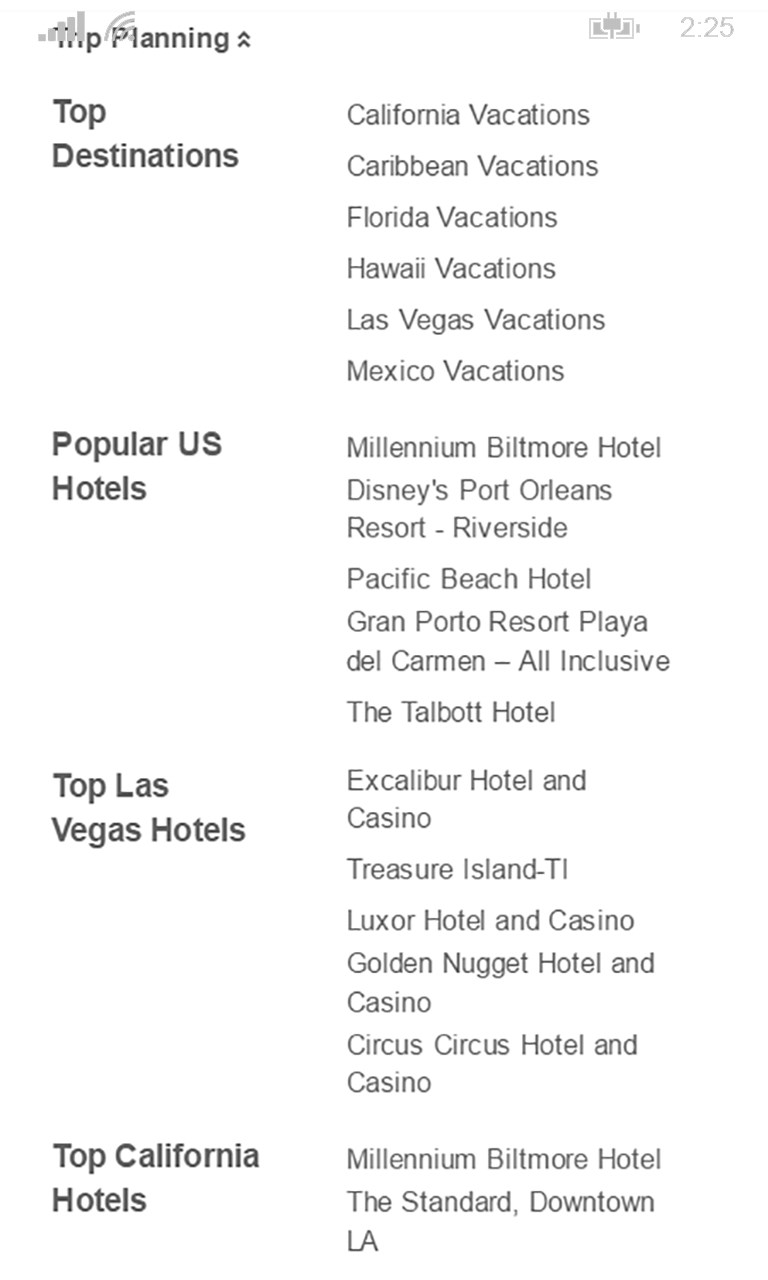Tap Mexico Vacations link
The image size is (768, 1280).
tap(455, 371)
